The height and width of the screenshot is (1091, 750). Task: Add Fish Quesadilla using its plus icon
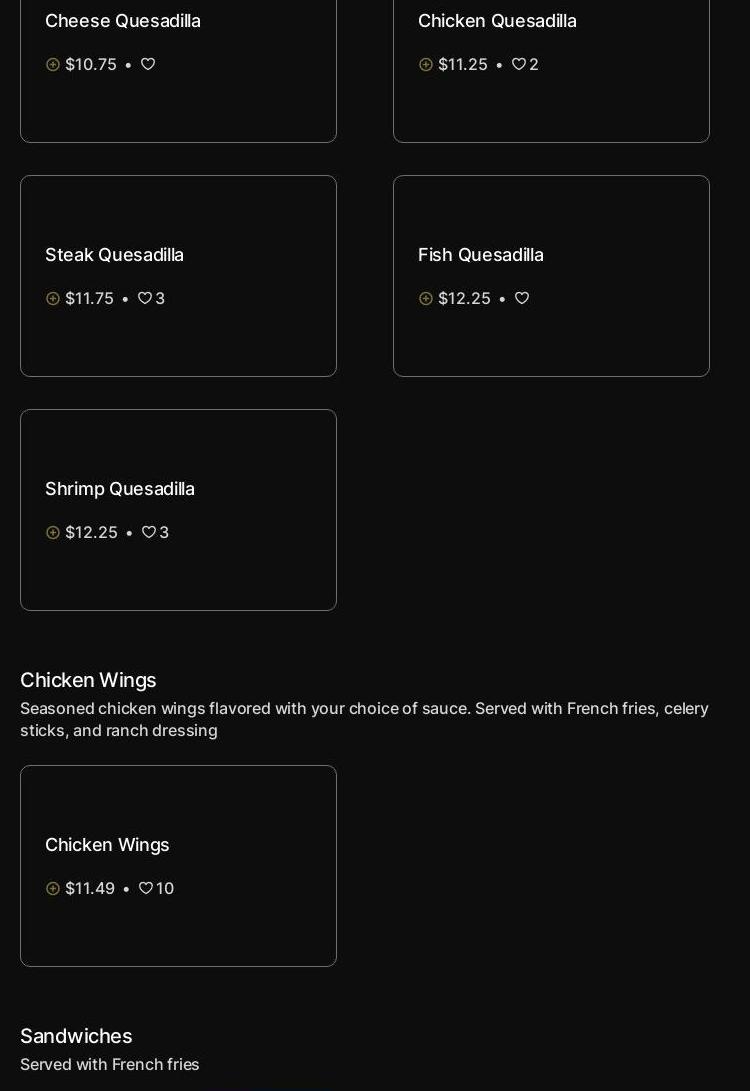(426, 298)
